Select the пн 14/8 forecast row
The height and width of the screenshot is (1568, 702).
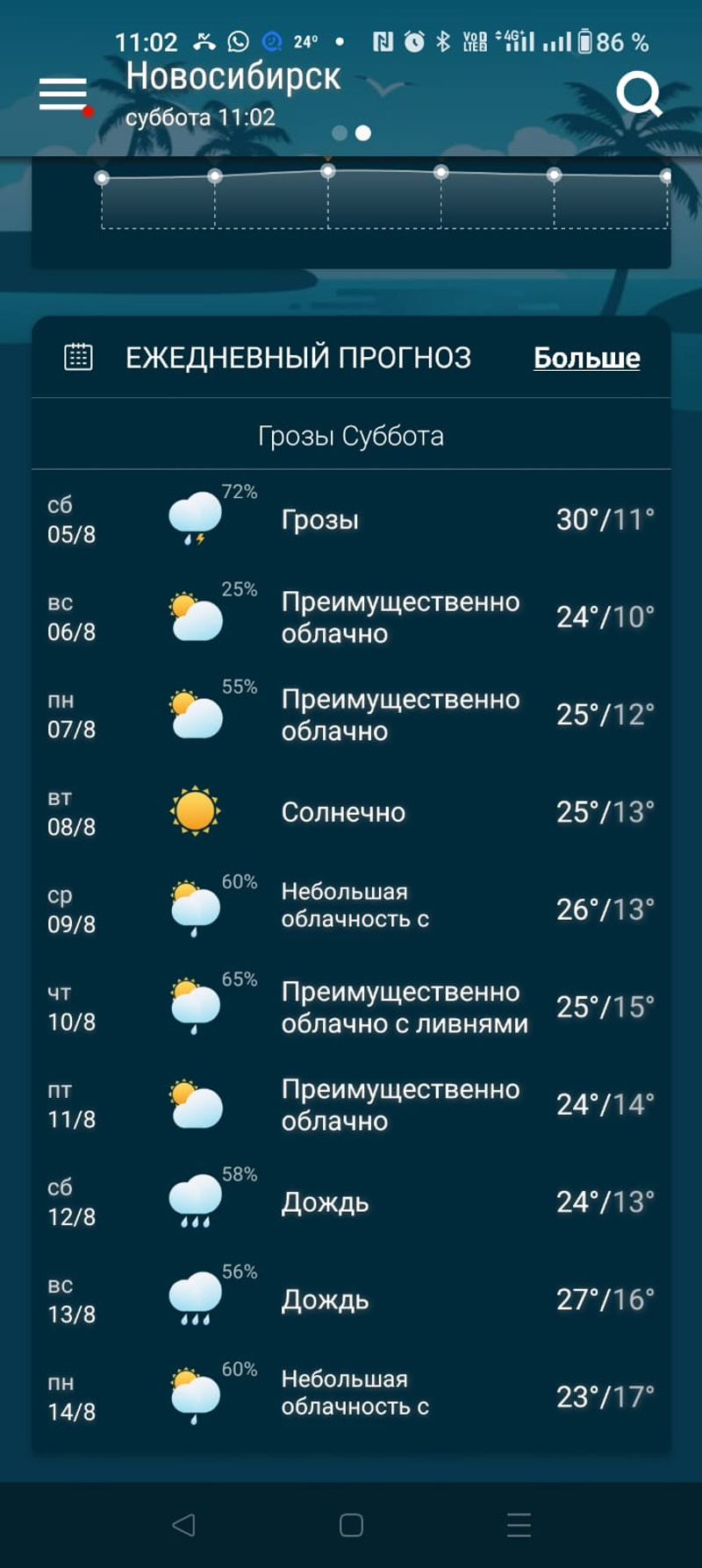351,1396
